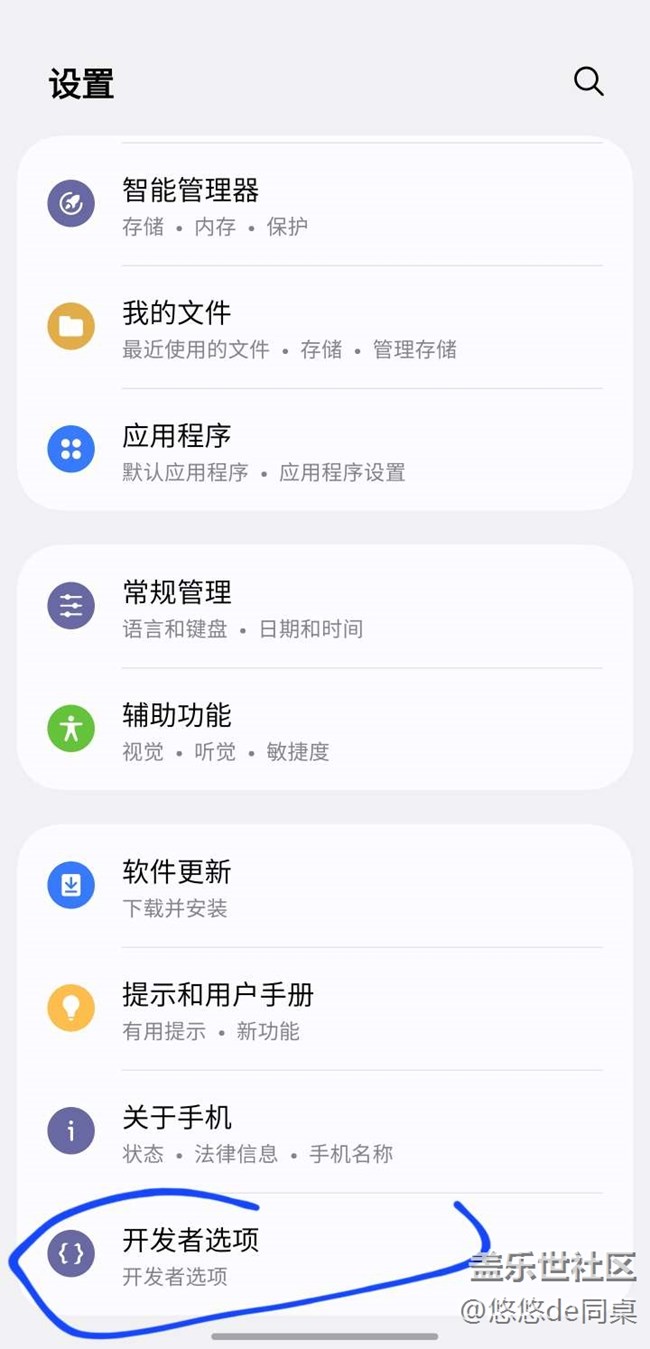Screen dimensions: 650x1349
Task: Go to 我的文件
Action: click(x=325, y=328)
